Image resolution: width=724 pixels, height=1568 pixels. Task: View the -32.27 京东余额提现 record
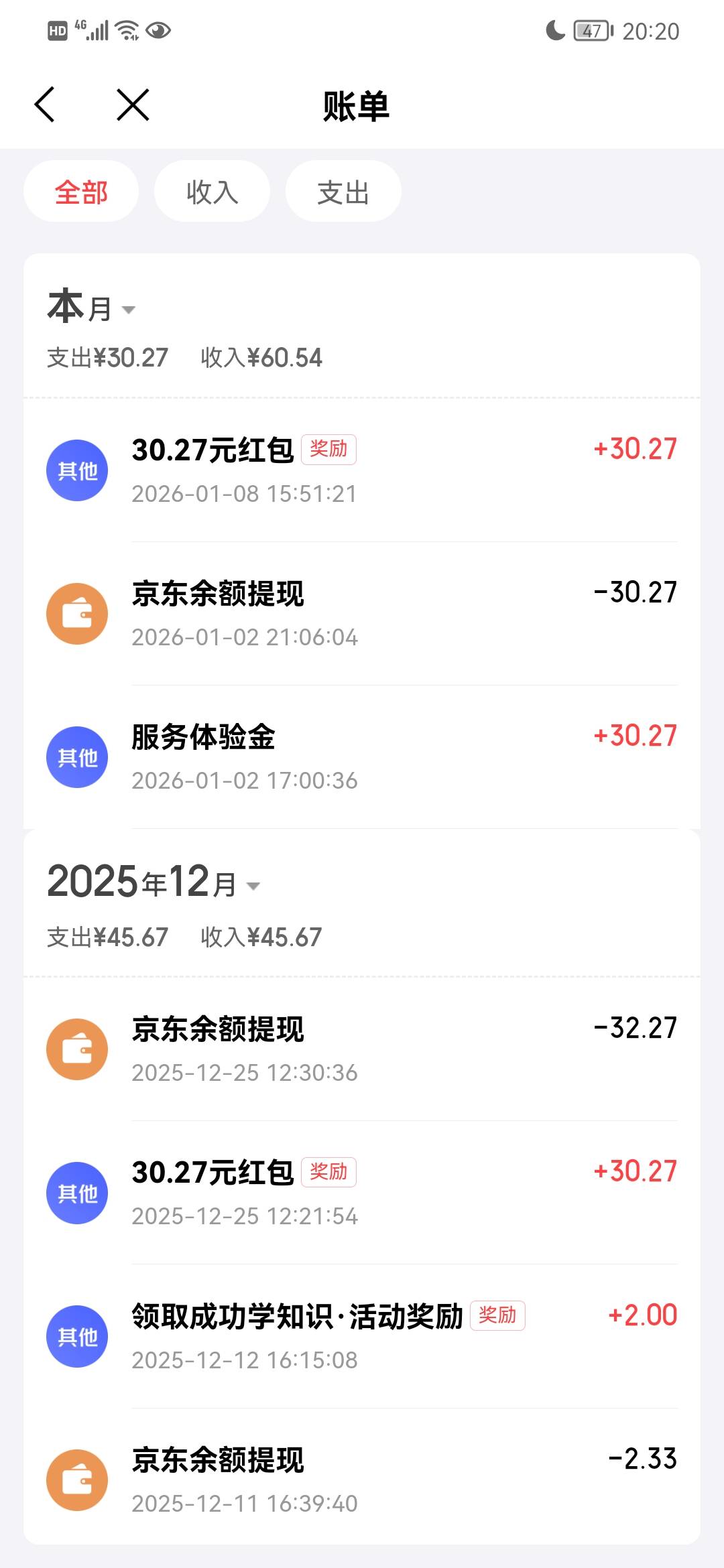pos(362,1049)
